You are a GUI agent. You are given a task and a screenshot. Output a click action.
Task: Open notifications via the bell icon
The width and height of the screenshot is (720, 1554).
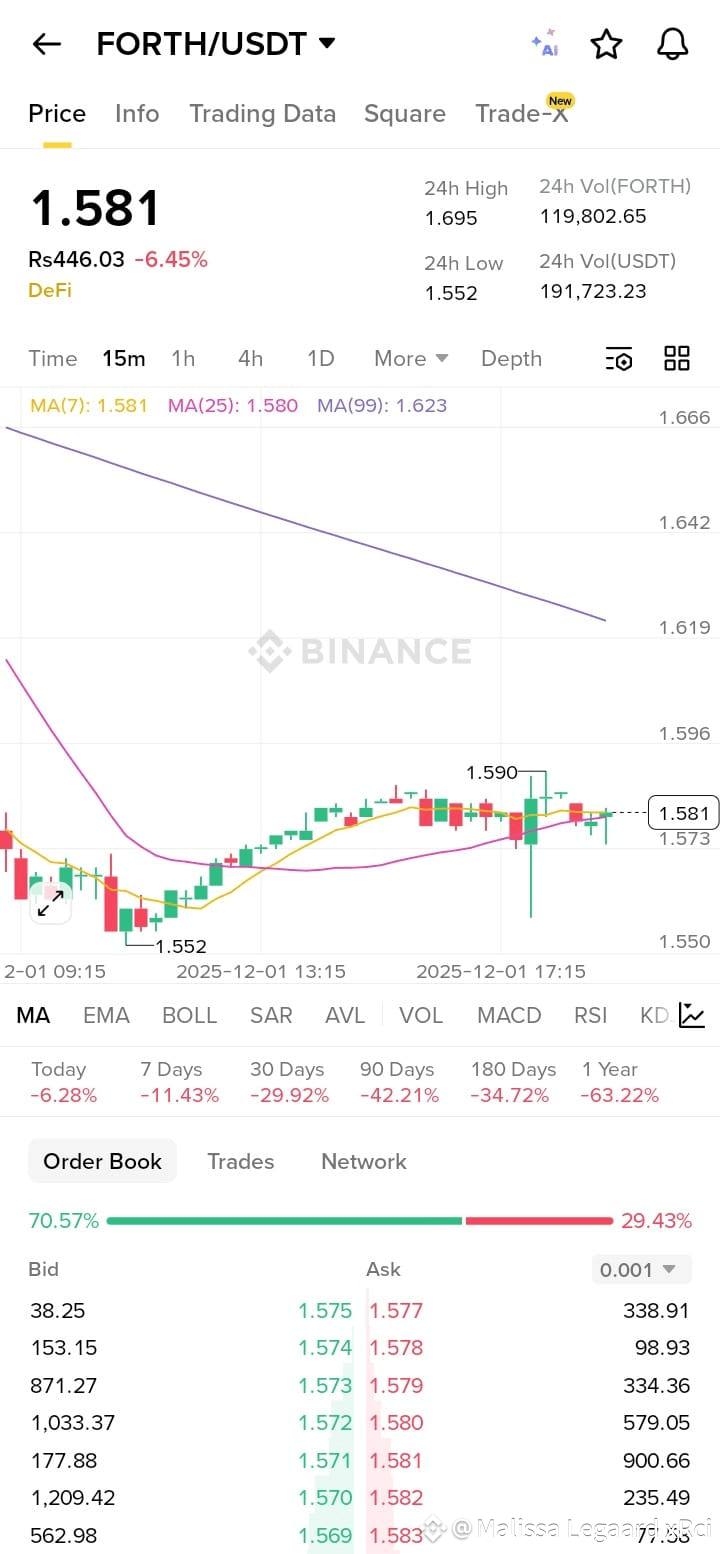click(x=671, y=44)
